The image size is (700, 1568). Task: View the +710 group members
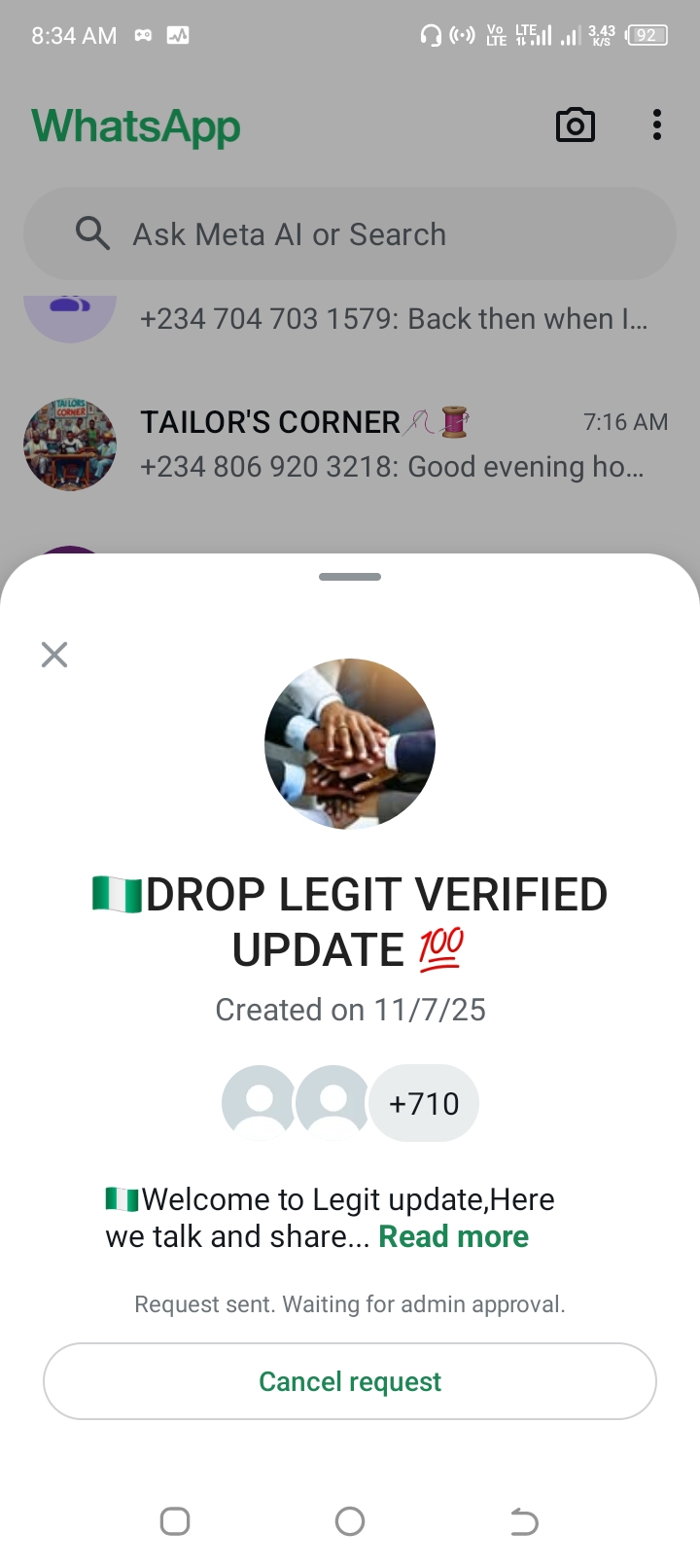[x=424, y=1103]
